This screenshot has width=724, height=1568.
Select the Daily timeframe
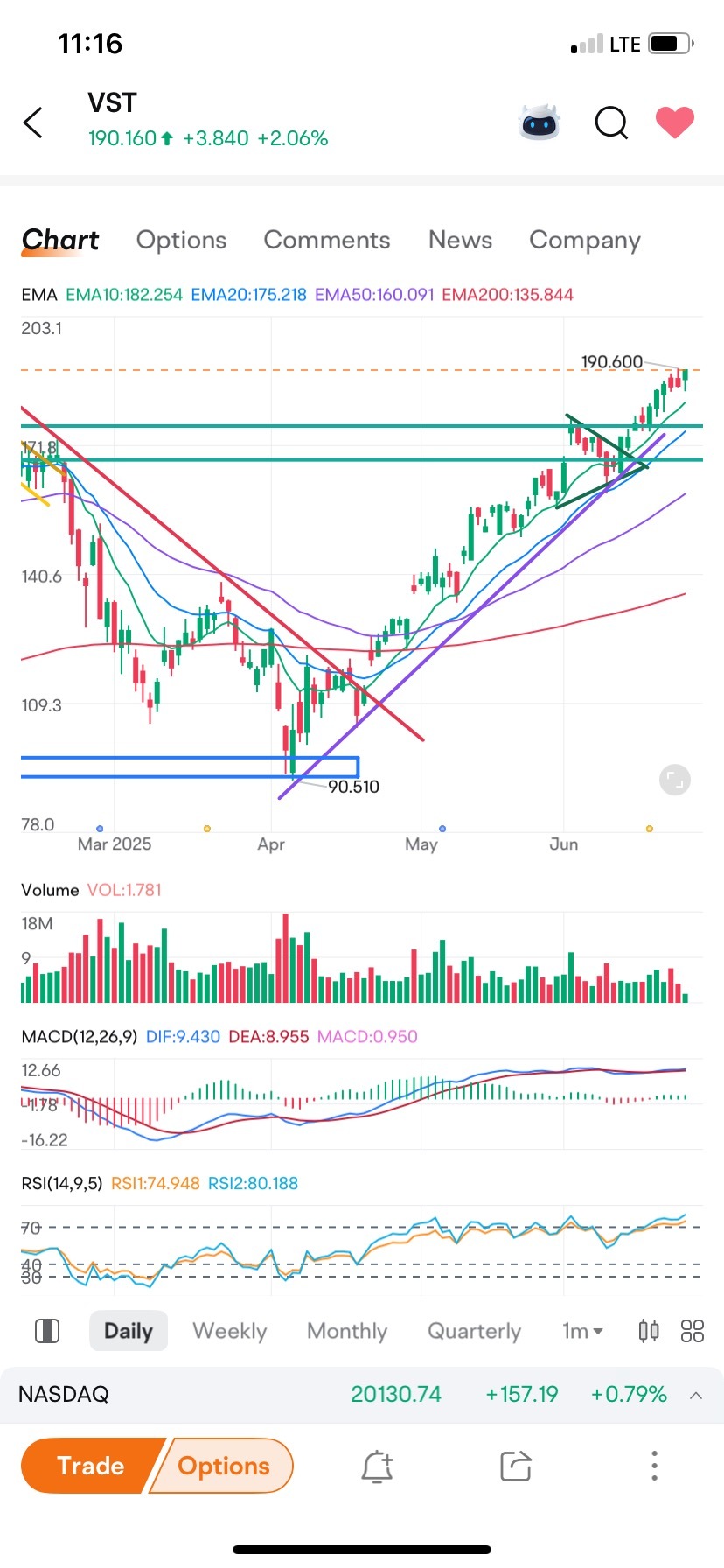(x=129, y=1331)
